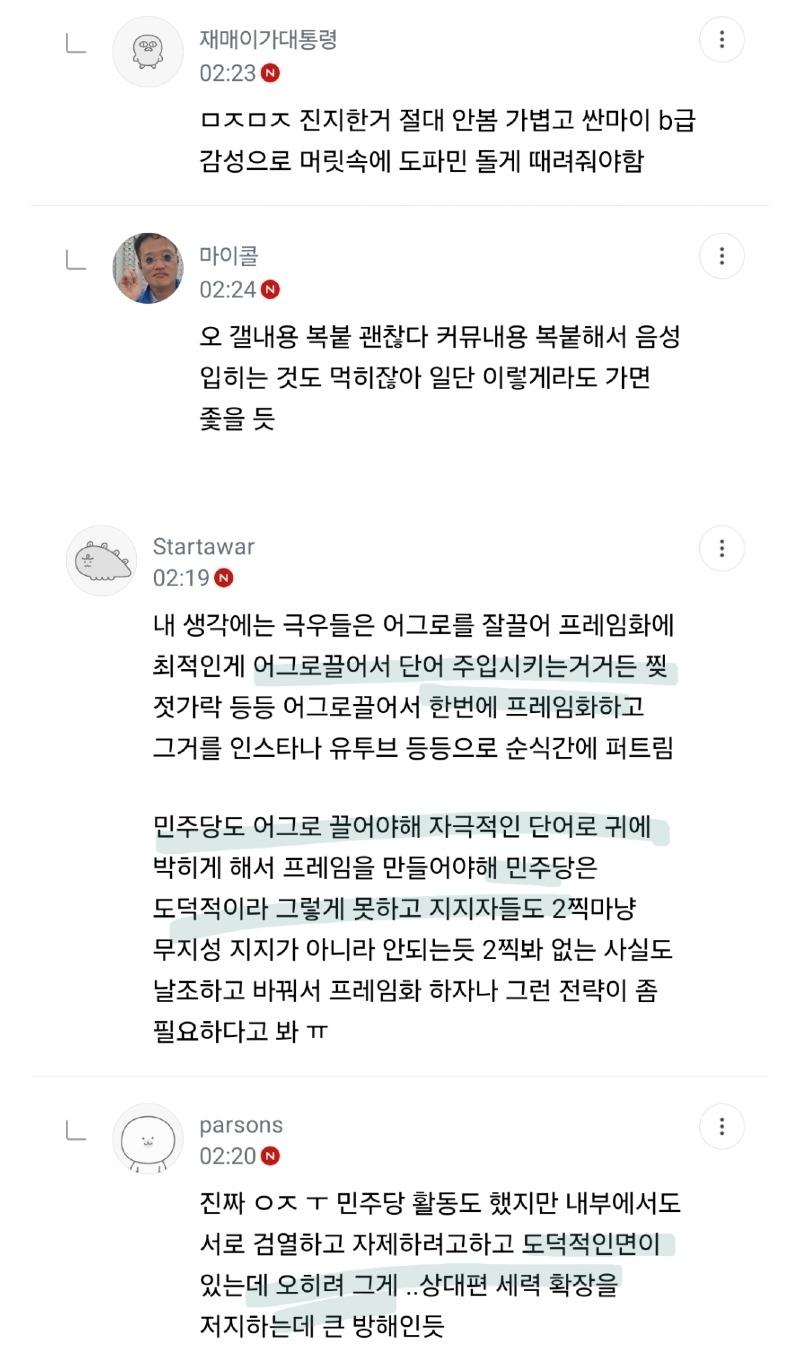
Task: Open overflow menu on parsons' reply
Action: pos(722,1127)
